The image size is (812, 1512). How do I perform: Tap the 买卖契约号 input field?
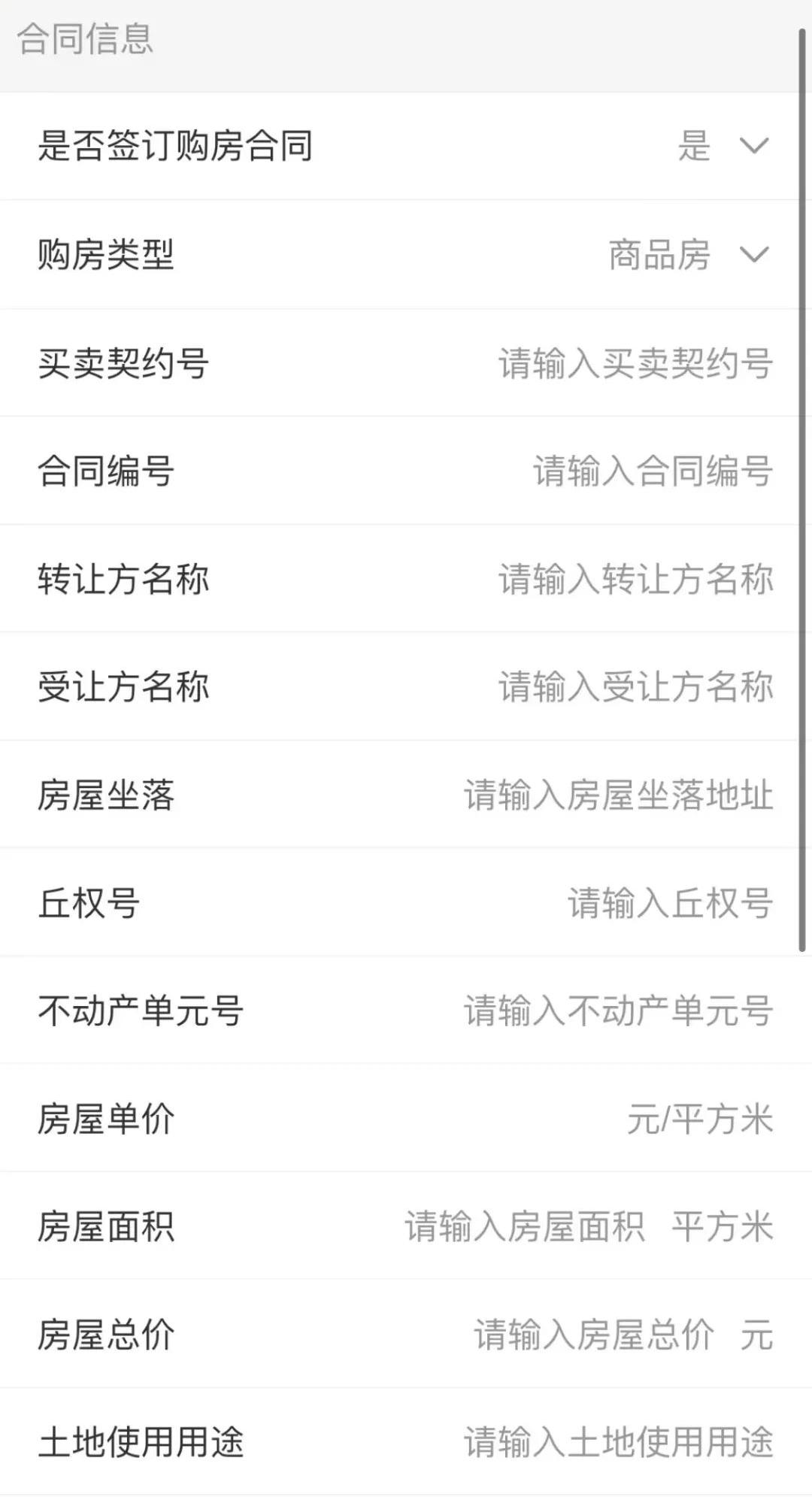(x=635, y=364)
